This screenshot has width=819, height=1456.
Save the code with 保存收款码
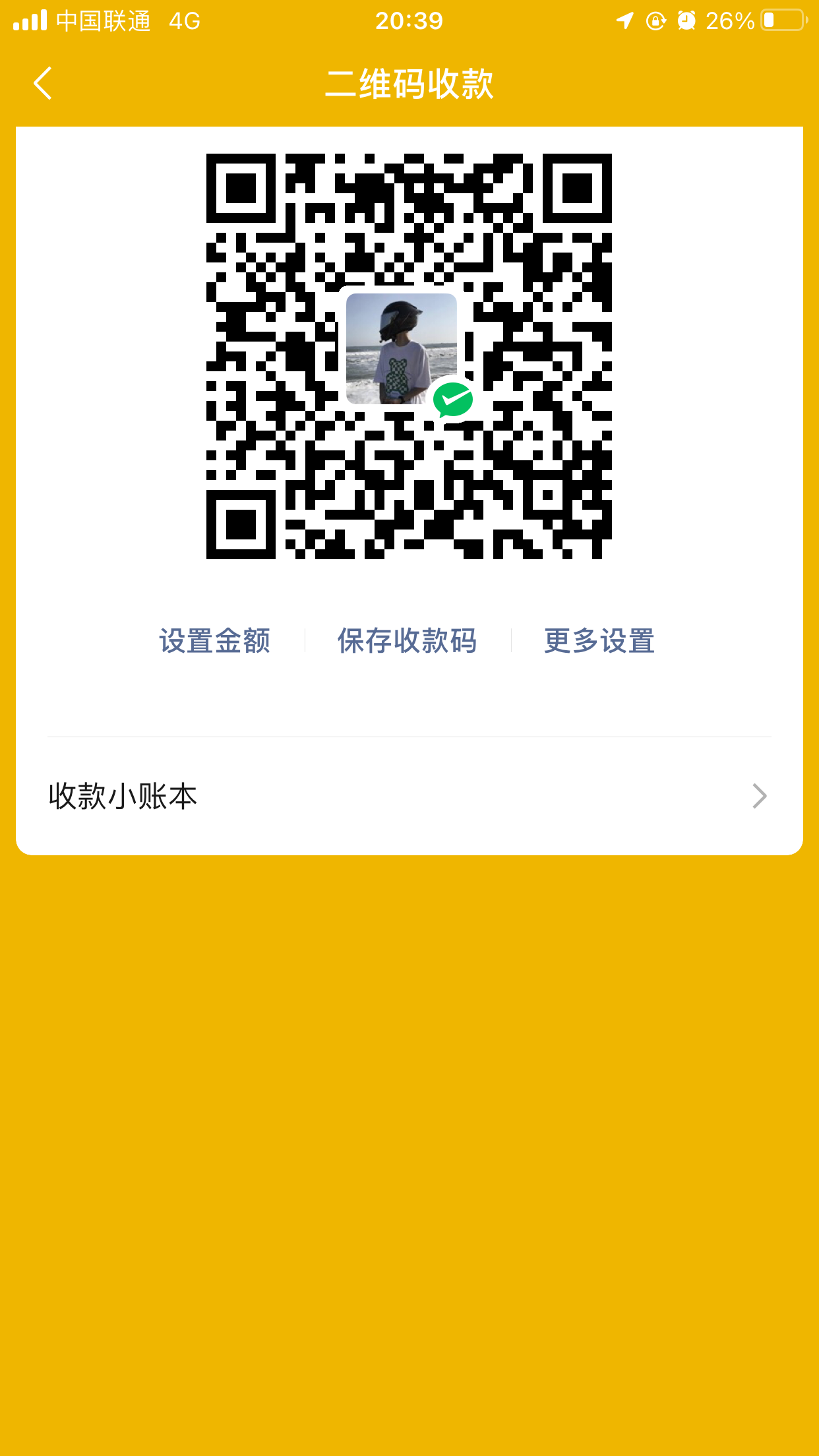coord(408,641)
